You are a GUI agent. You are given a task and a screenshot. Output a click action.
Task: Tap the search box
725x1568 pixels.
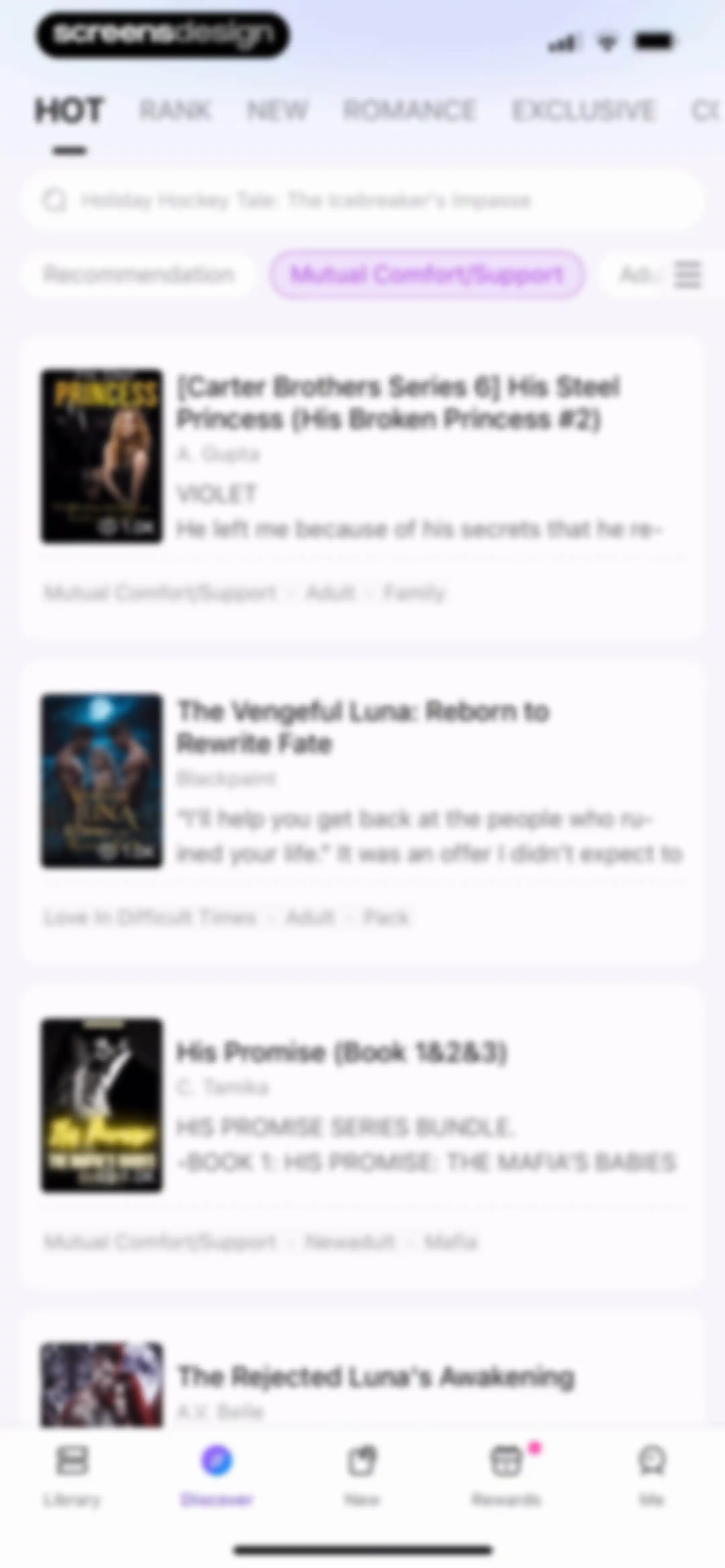(x=363, y=200)
